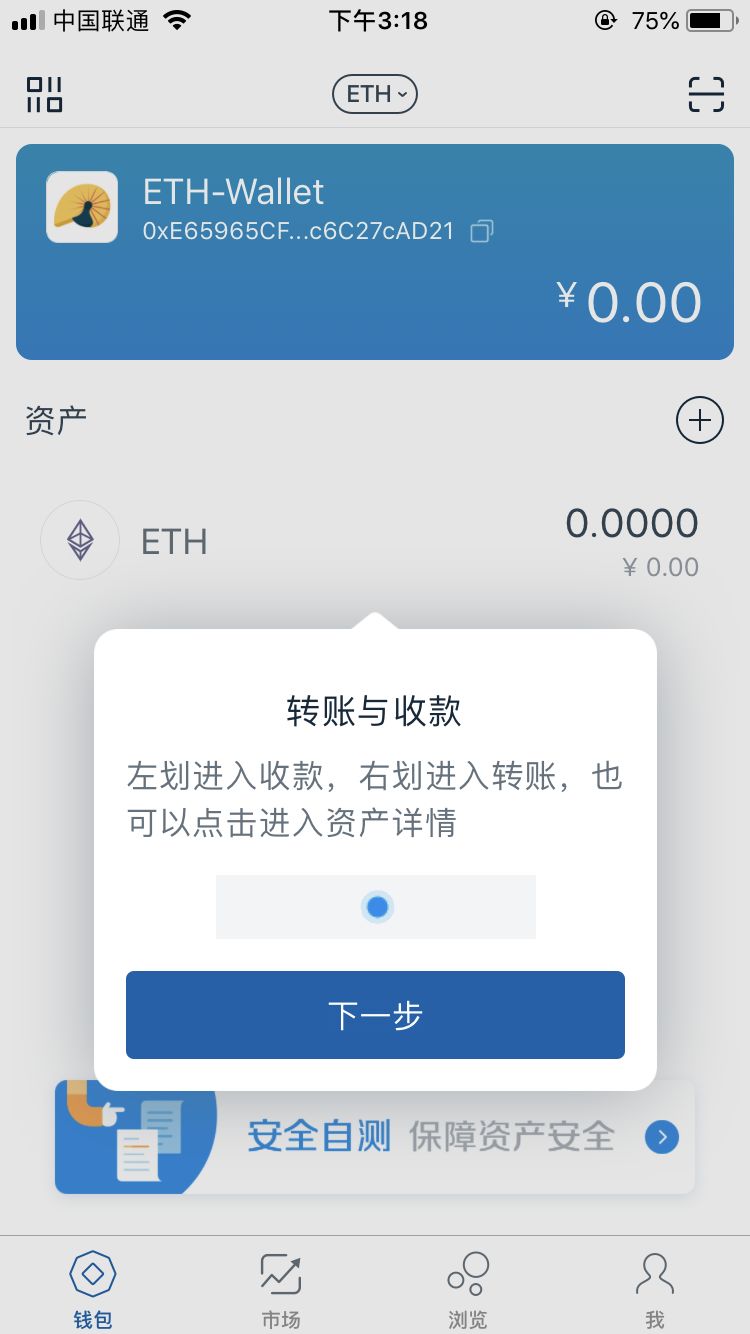The width and height of the screenshot is (750, 1334).
Task: Click the blue dot on the tutorial slider
Action: (x=375, y=906)
